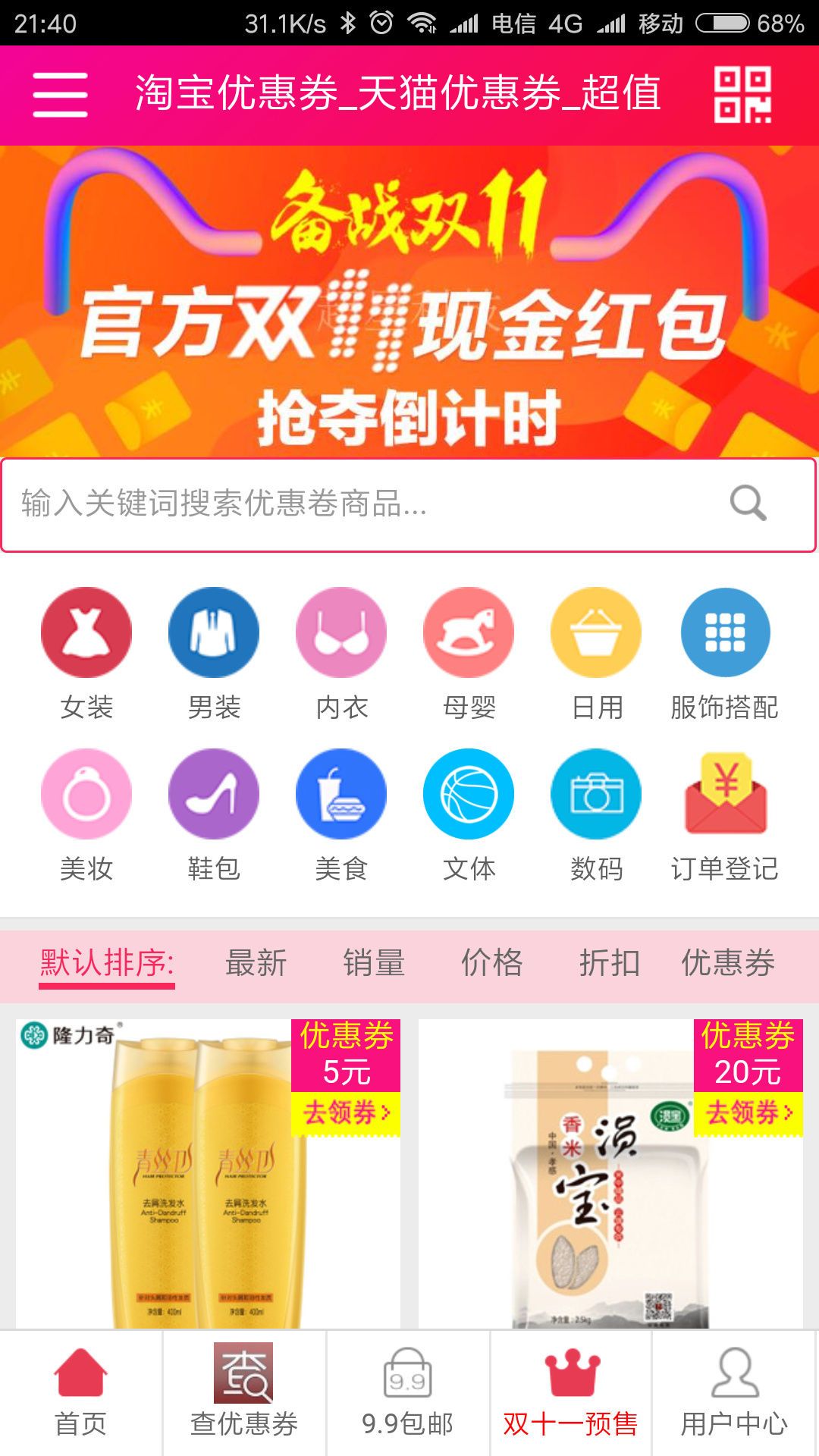Open the QR code scanner
The height and width of the screenshot is (1456, 819).
tap(742, 95)
